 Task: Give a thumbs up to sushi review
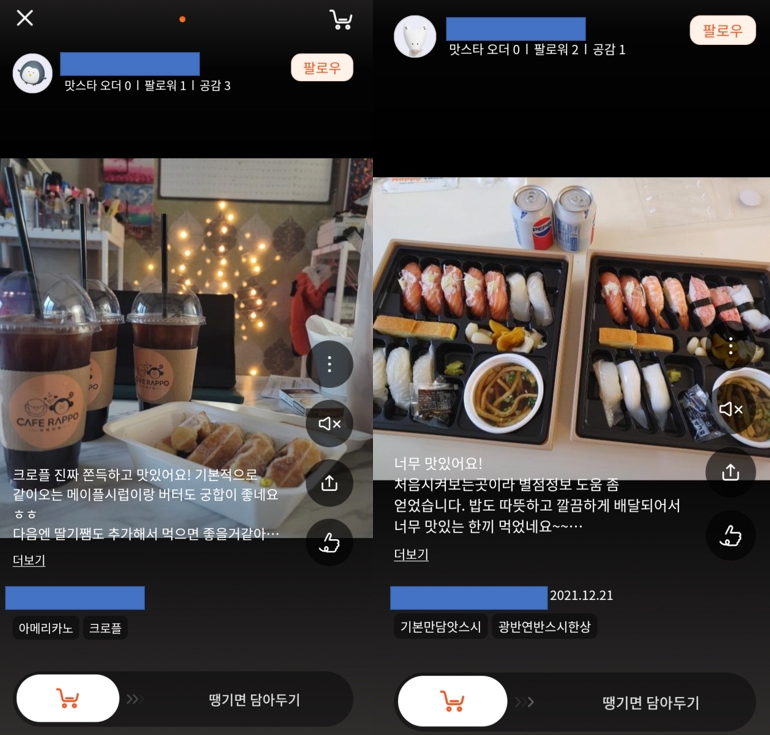click(x=730, y=536)
